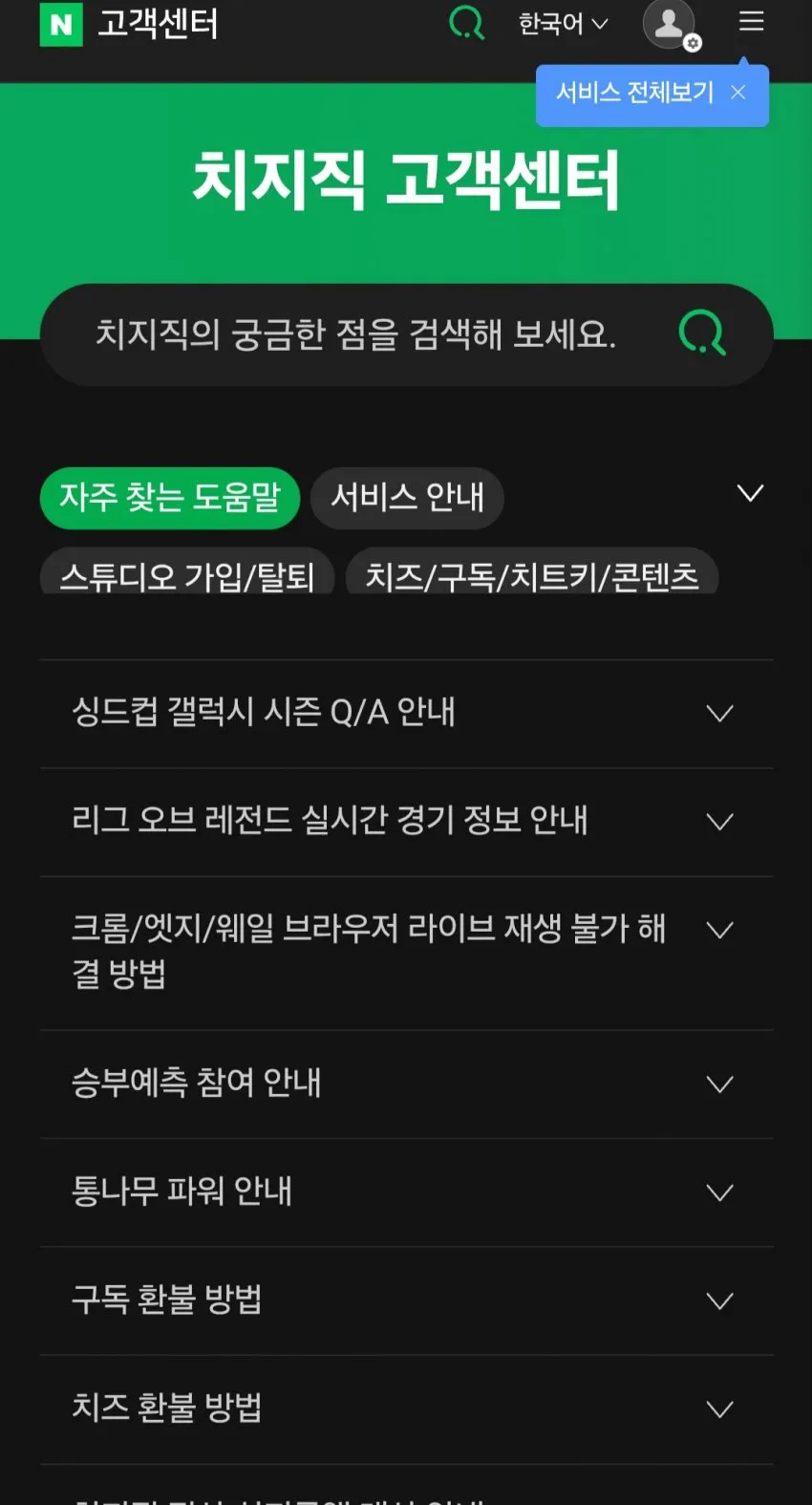Image resolution: width=812 pixels, height=1505 pixels.
Task: Open the hamburger menu
Action: 752,21
